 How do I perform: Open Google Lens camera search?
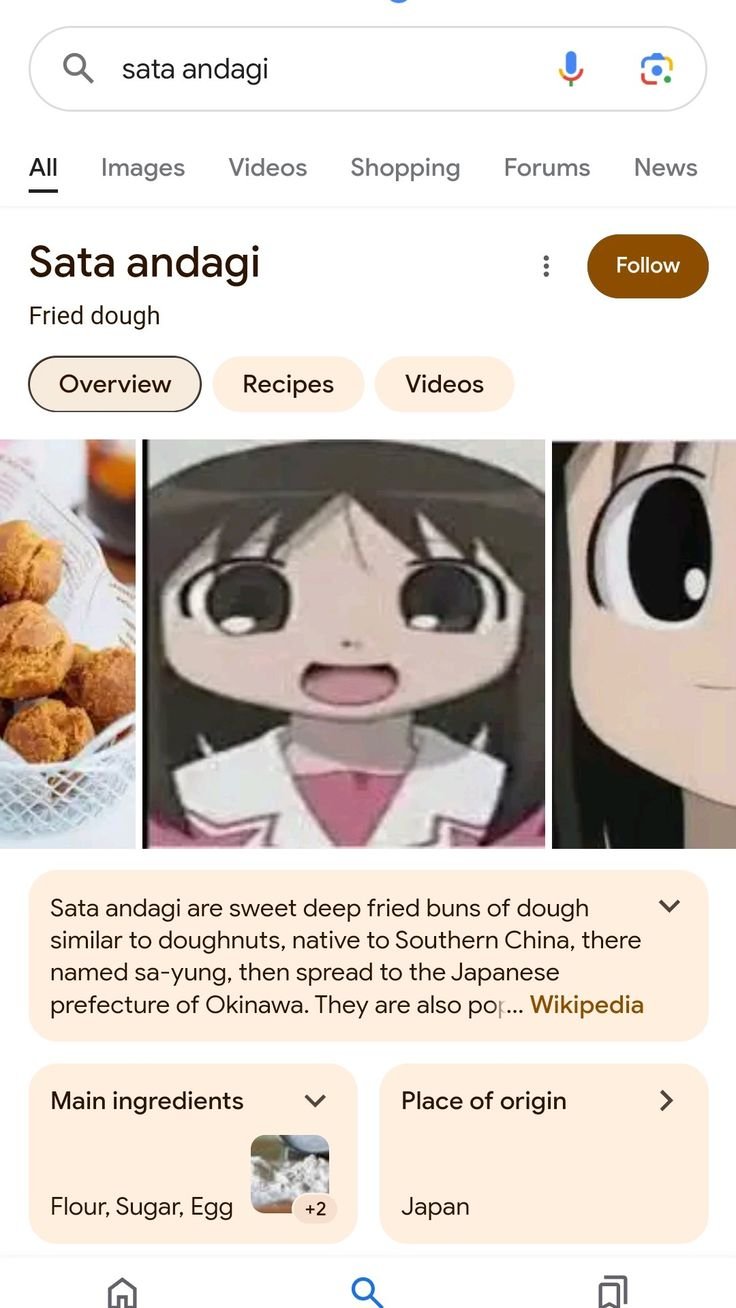[656, 69]
